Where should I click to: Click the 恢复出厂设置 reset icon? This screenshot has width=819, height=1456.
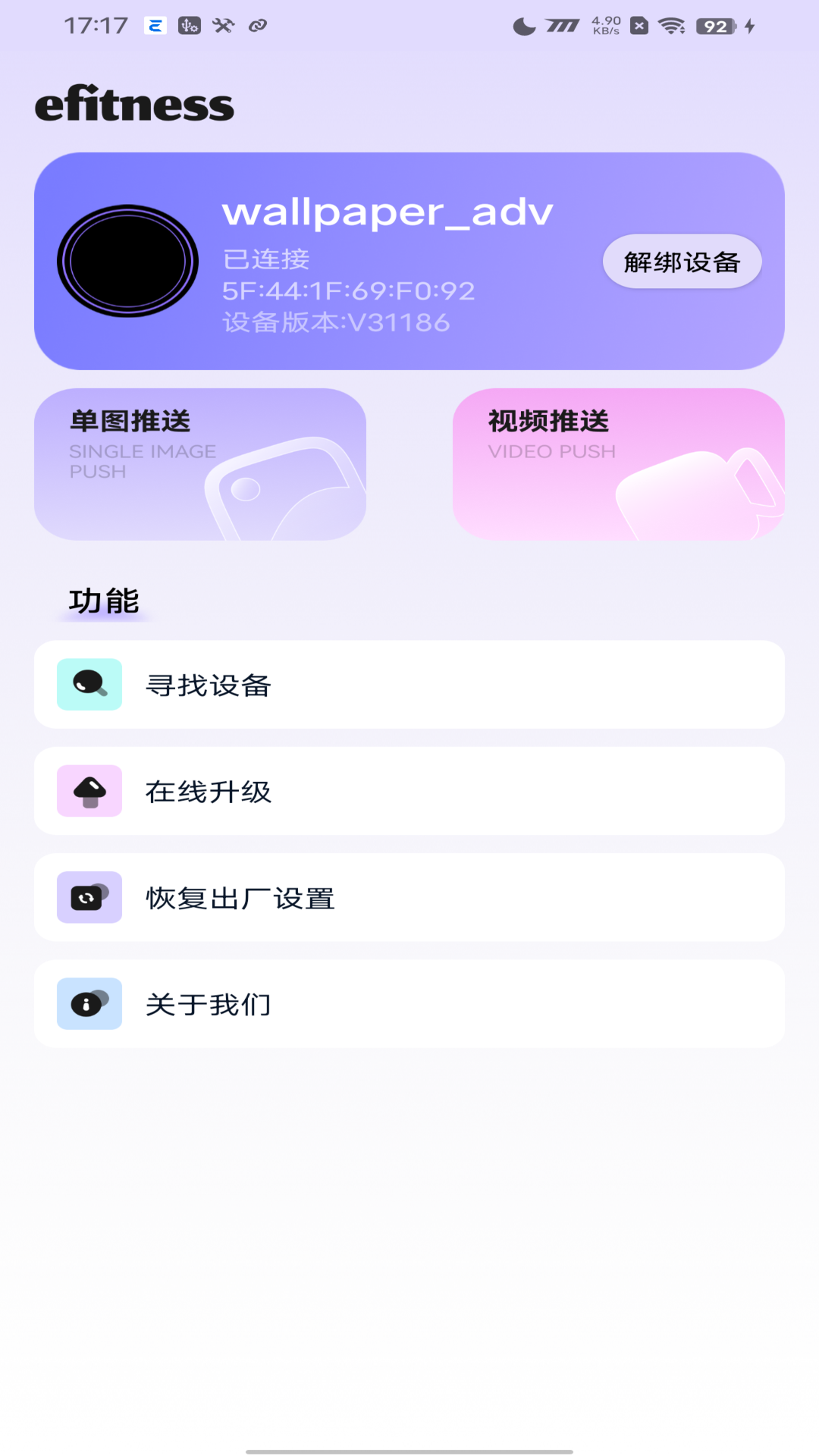89,897
